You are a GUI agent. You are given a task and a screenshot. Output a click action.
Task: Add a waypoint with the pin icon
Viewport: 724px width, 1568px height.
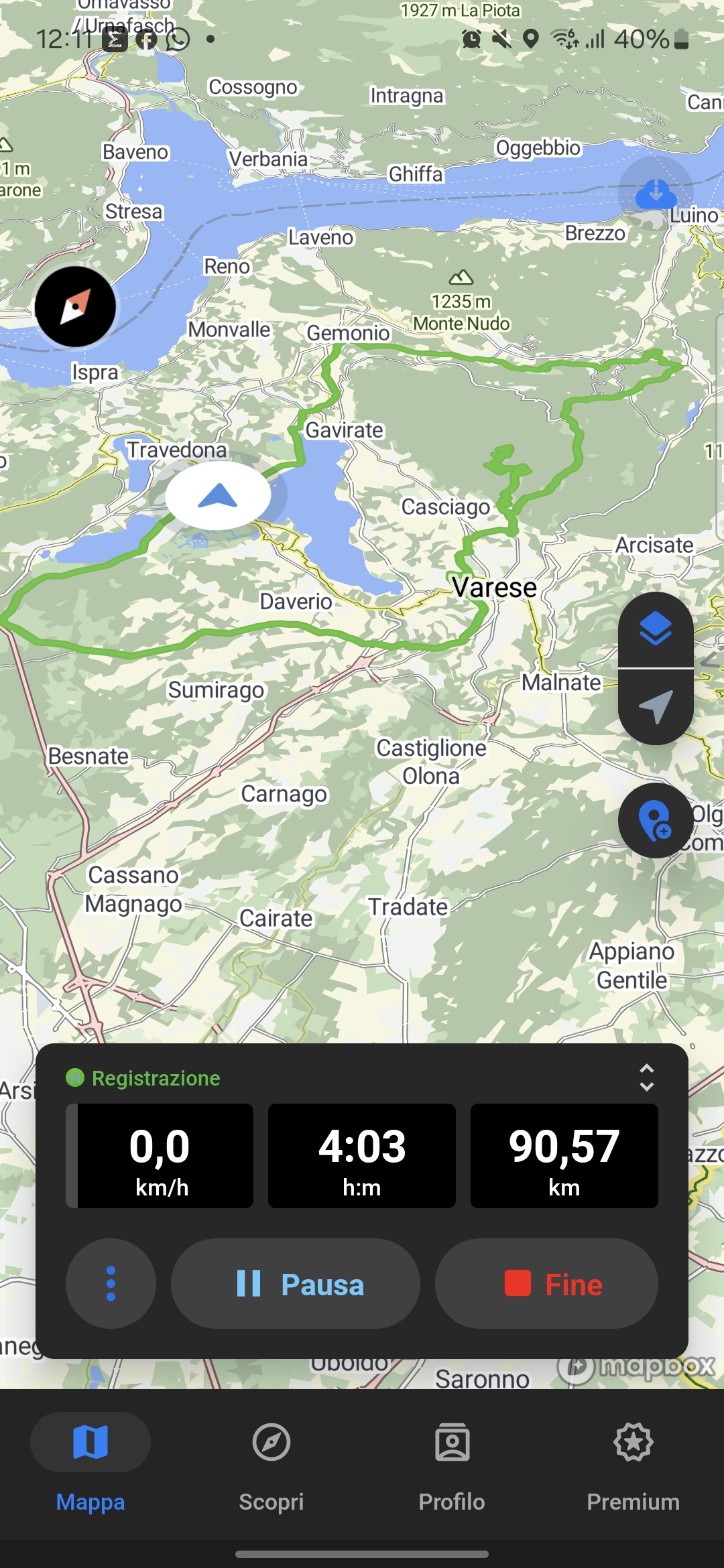[x=656, y=821]
